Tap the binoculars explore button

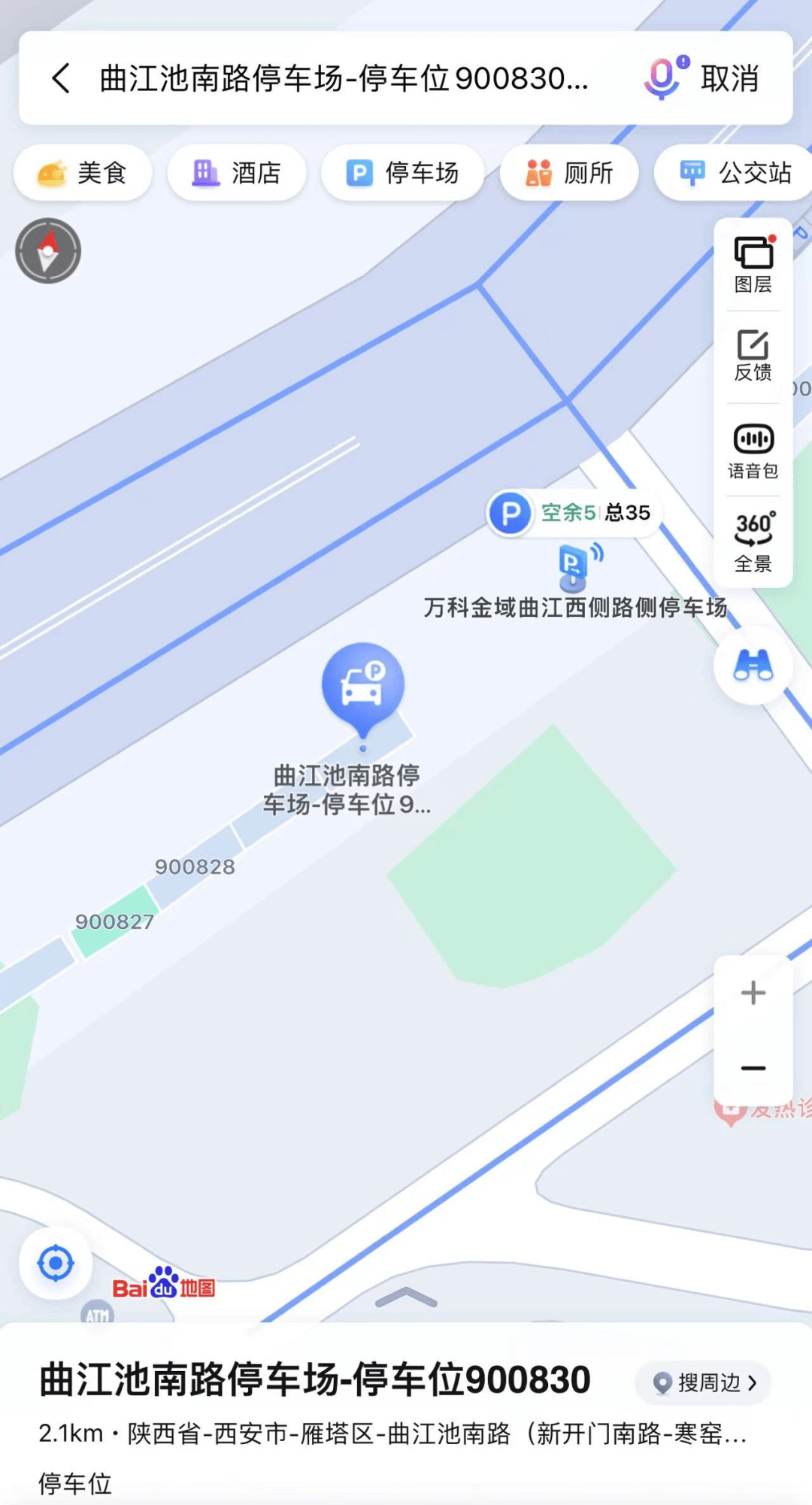(753, 666)
